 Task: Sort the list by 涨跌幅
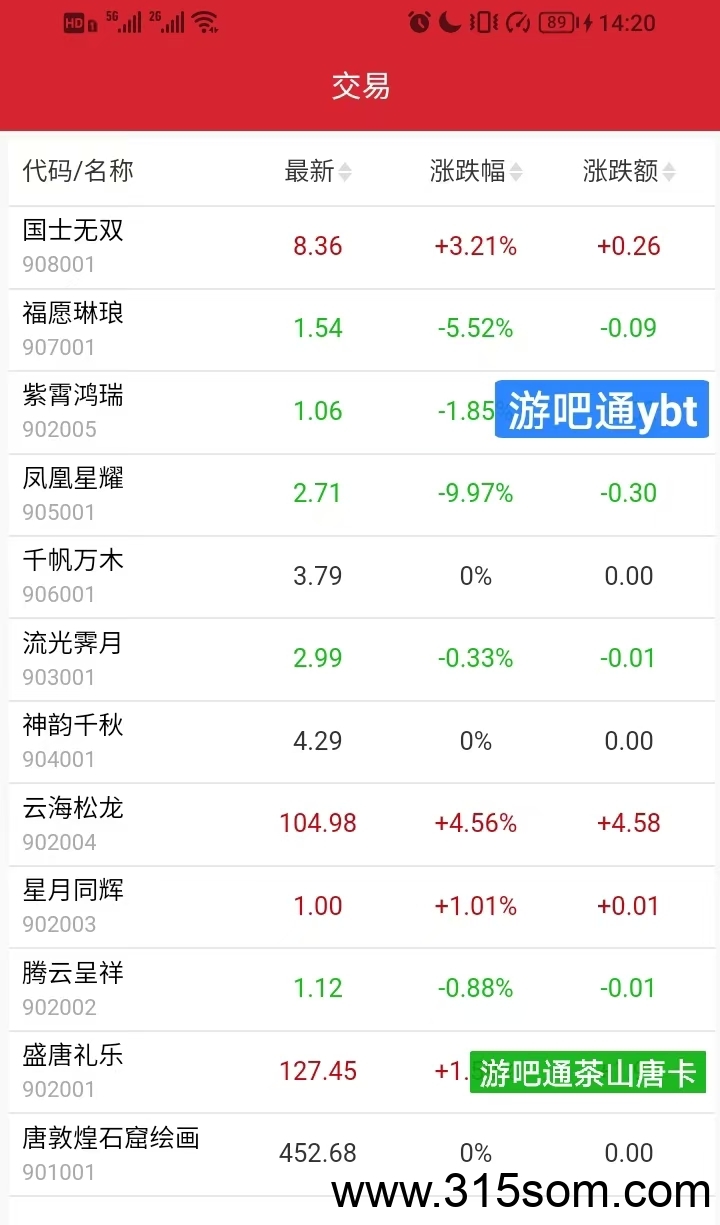(x=476, y=171)
